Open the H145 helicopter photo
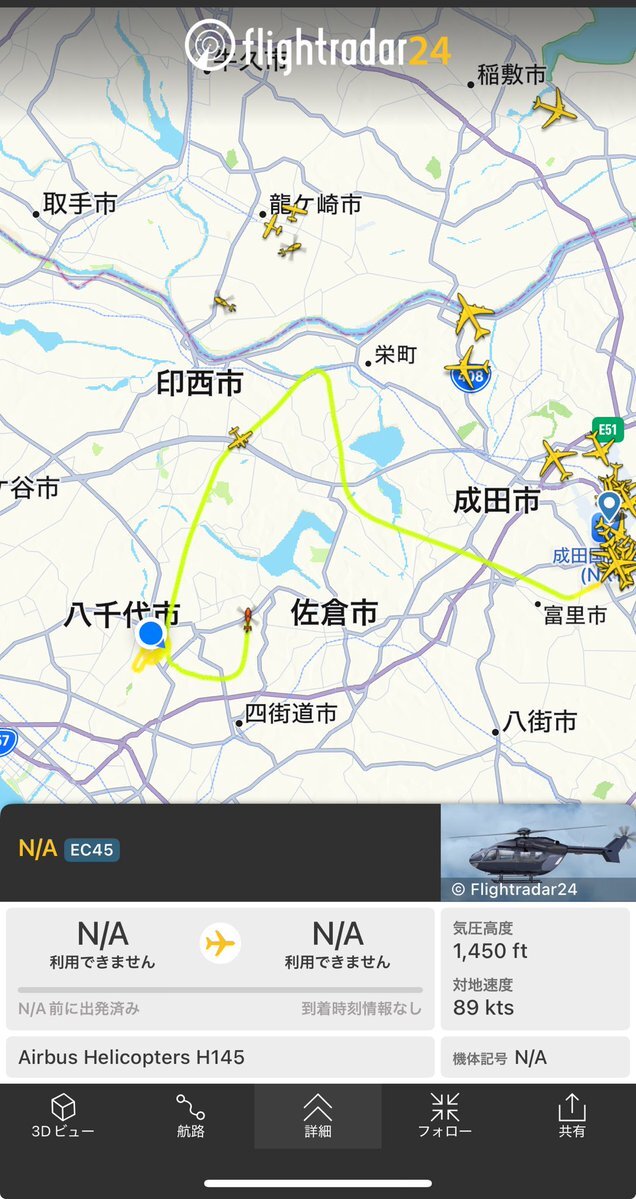Screen dimensions: 636x1199 tap(538, 852)
